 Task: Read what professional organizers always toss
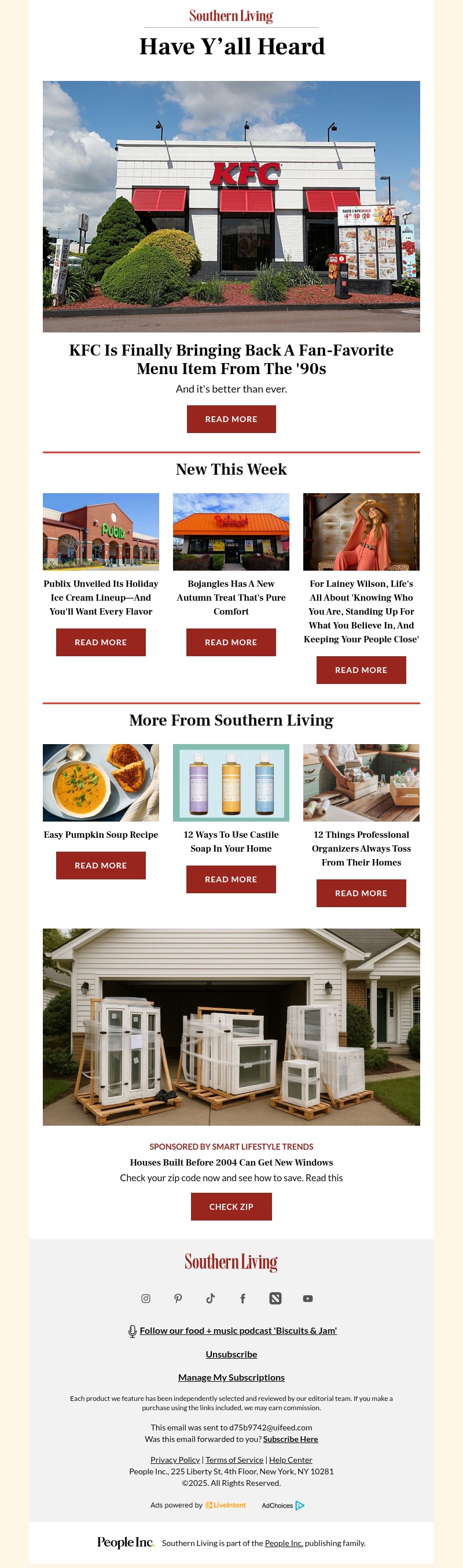coord(361,893)
